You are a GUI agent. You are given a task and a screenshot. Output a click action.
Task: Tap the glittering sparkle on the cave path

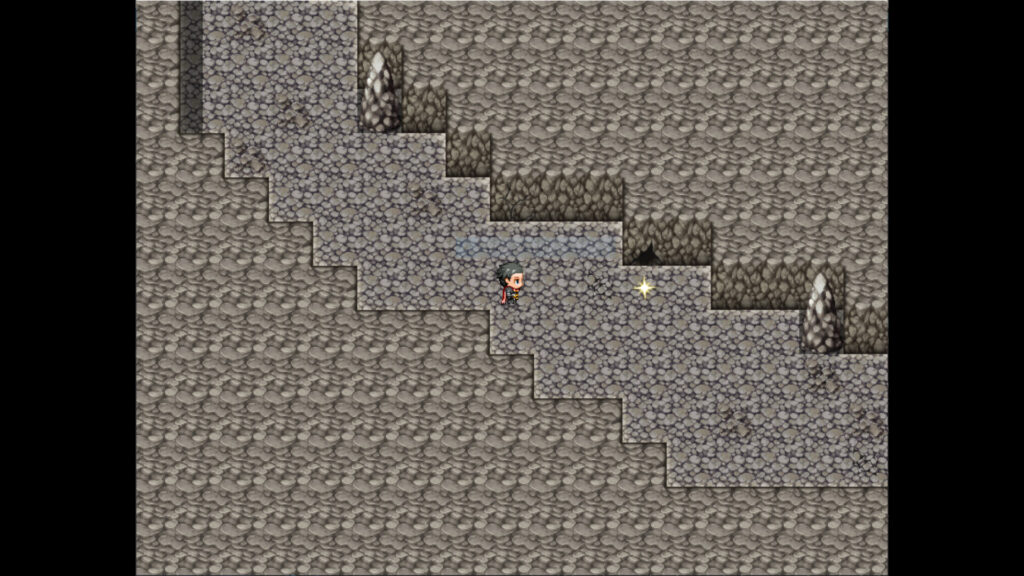pos(645,288)
